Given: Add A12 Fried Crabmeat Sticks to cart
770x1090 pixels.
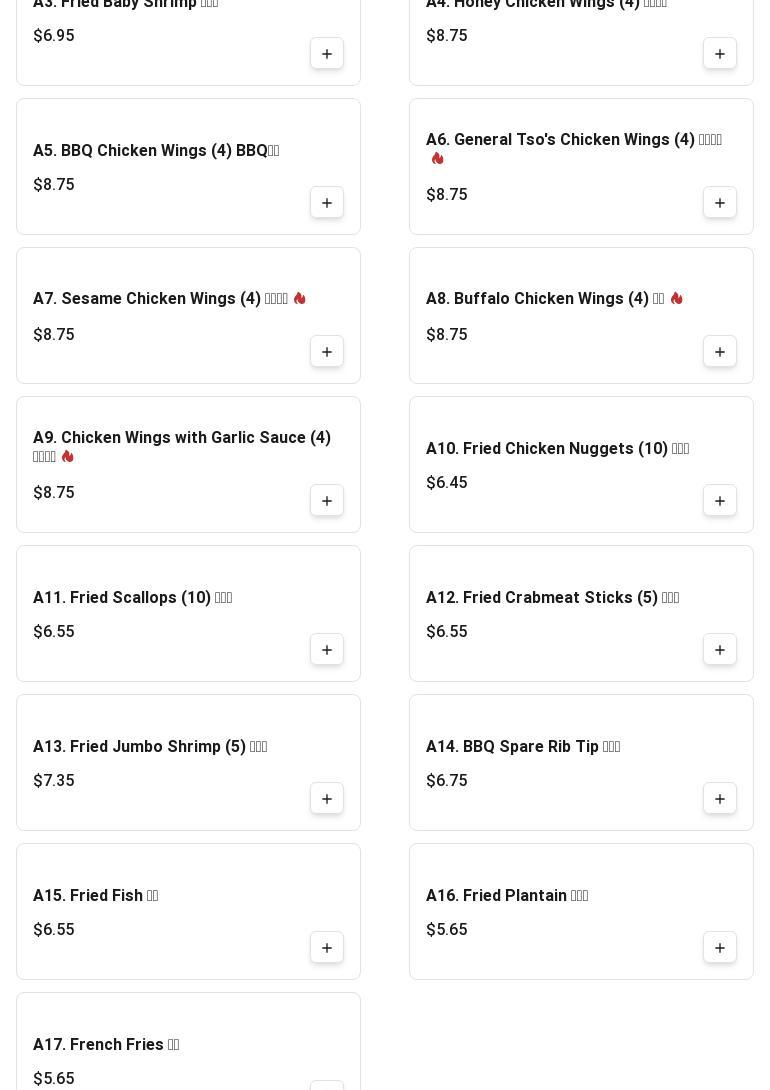Looking at the screenshot, I should click(720, 650).
